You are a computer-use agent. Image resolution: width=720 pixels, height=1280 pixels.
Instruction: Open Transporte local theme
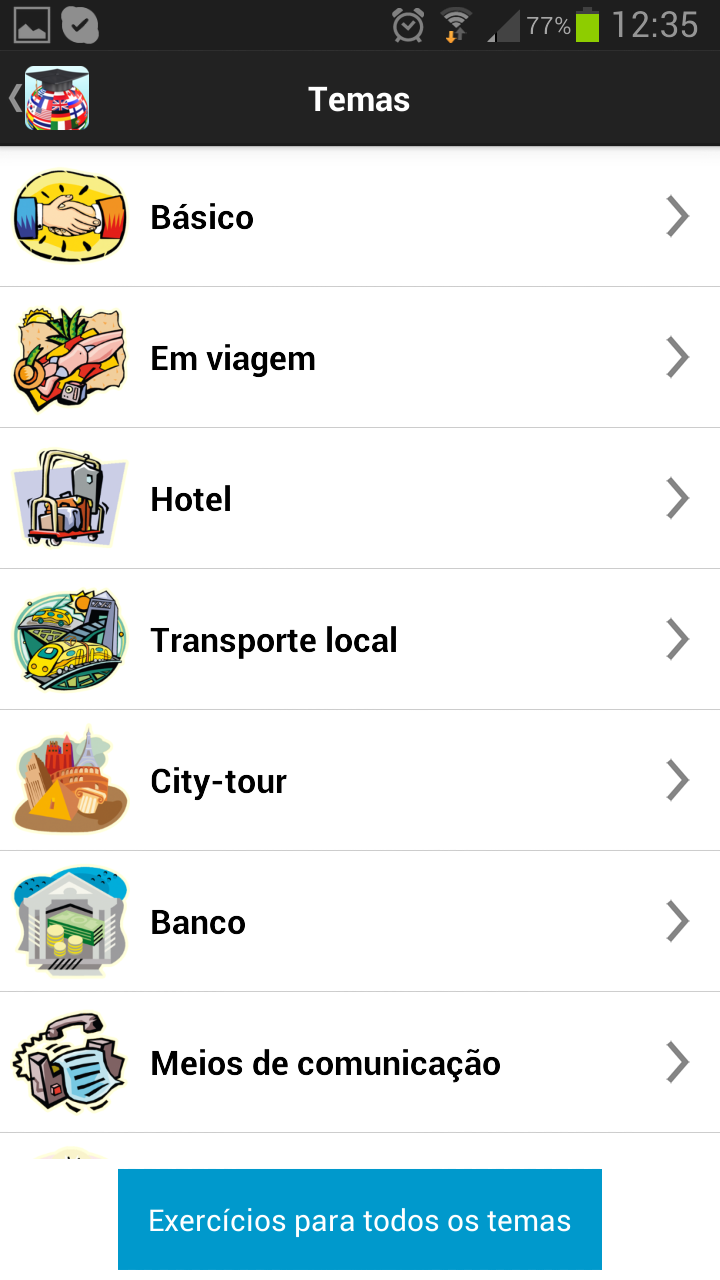pos(360,640)
